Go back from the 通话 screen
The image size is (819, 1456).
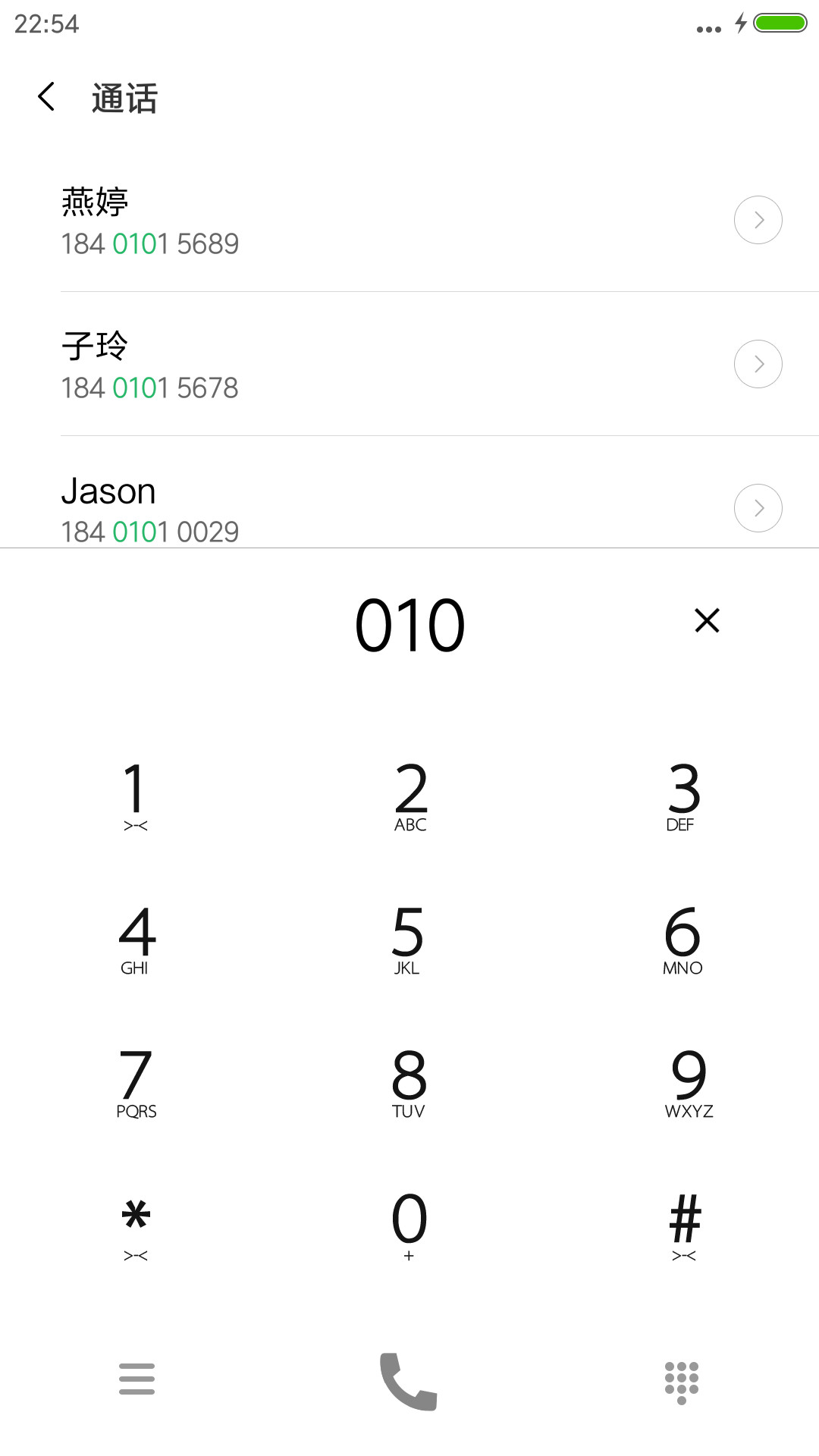tap(47, 97)
